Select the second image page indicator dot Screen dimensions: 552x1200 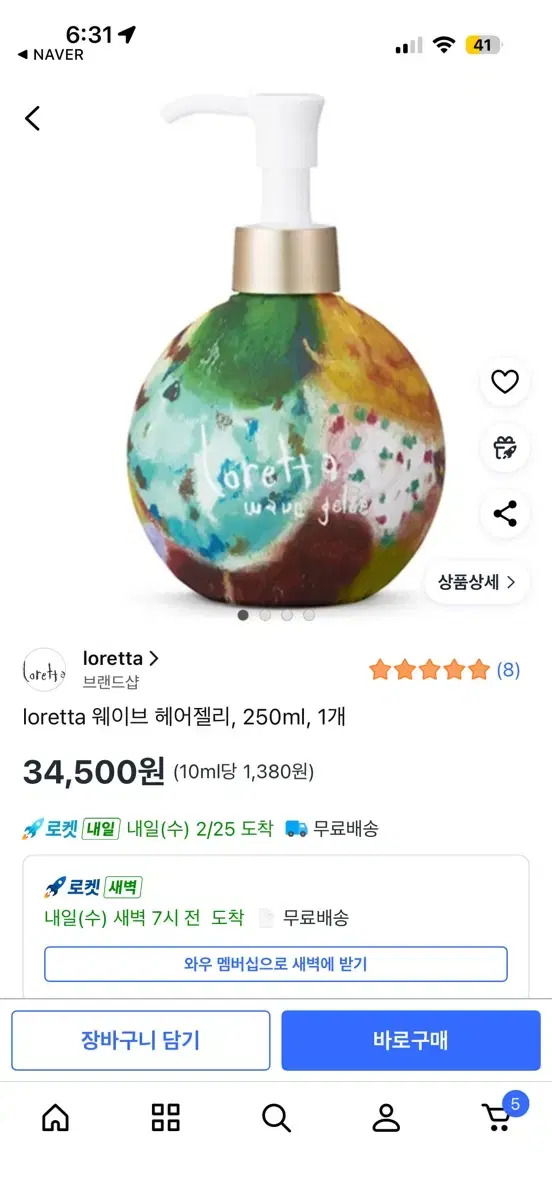265,615
